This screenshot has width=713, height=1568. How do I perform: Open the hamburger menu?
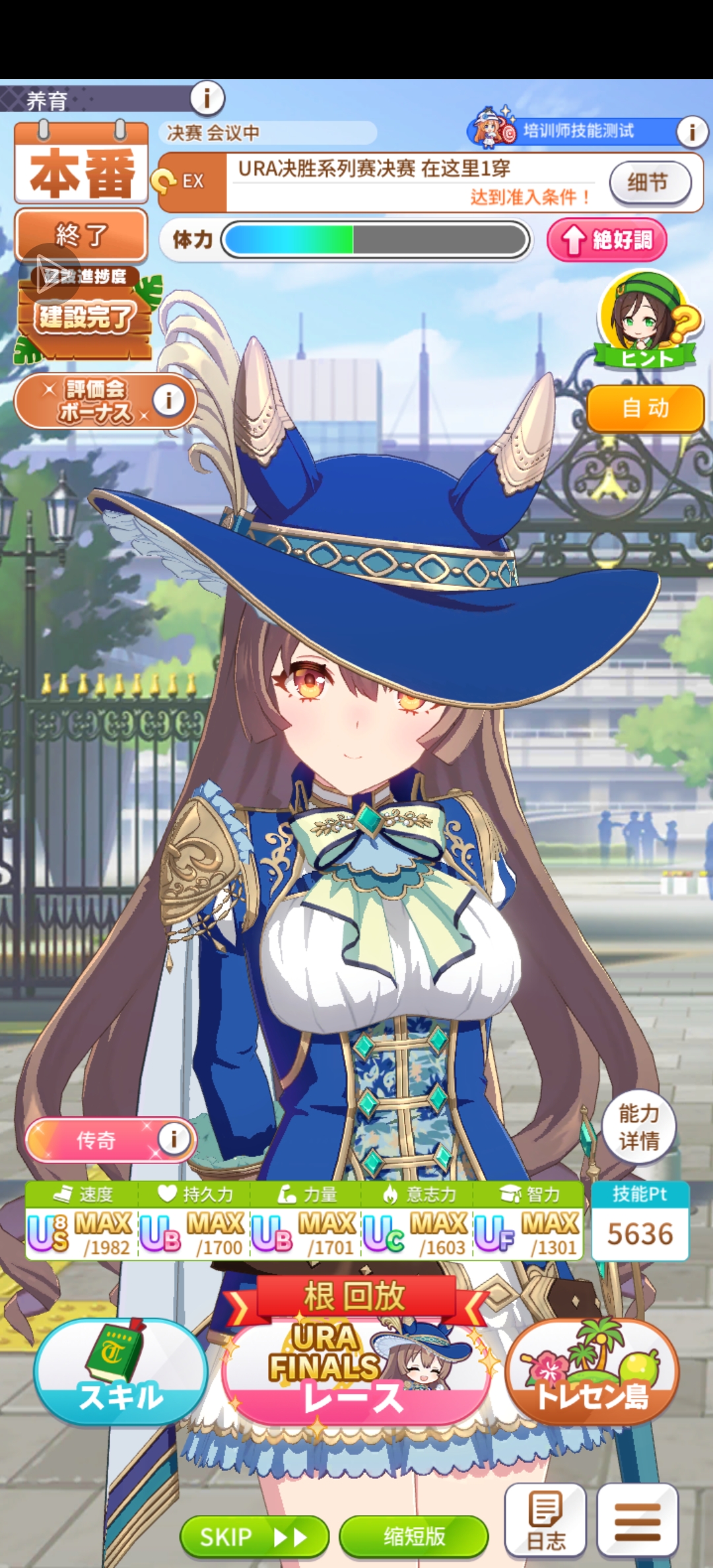(x=637, y=1520)
